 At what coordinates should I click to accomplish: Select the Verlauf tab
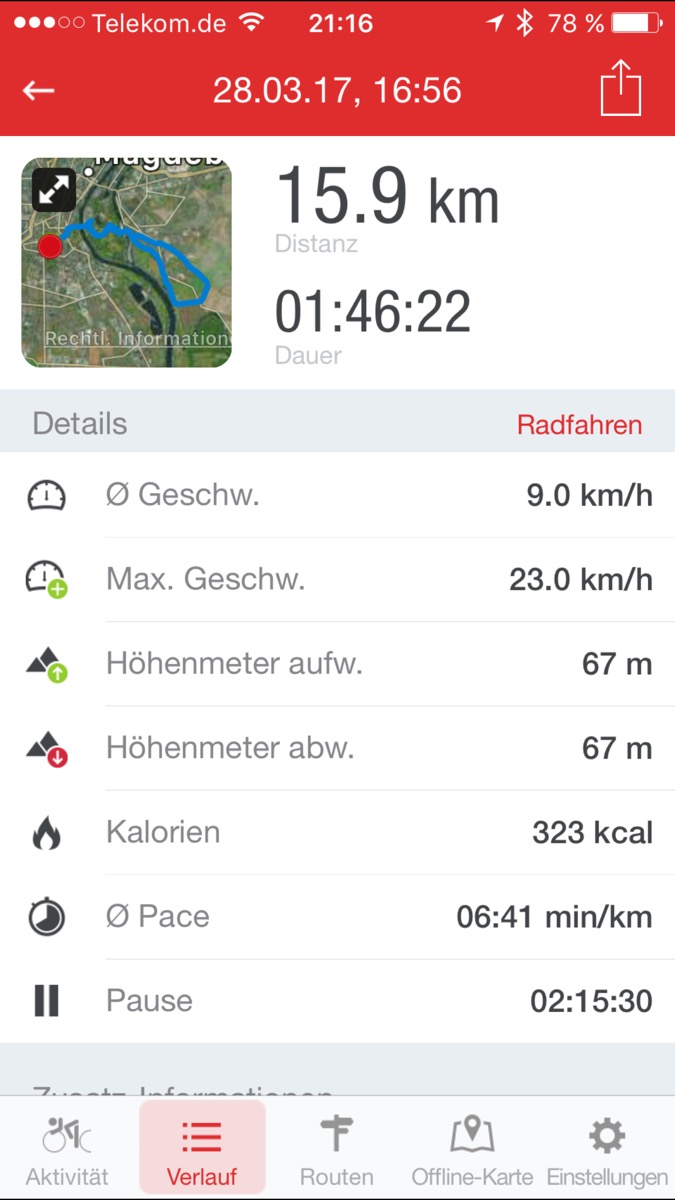point(202,1150)
